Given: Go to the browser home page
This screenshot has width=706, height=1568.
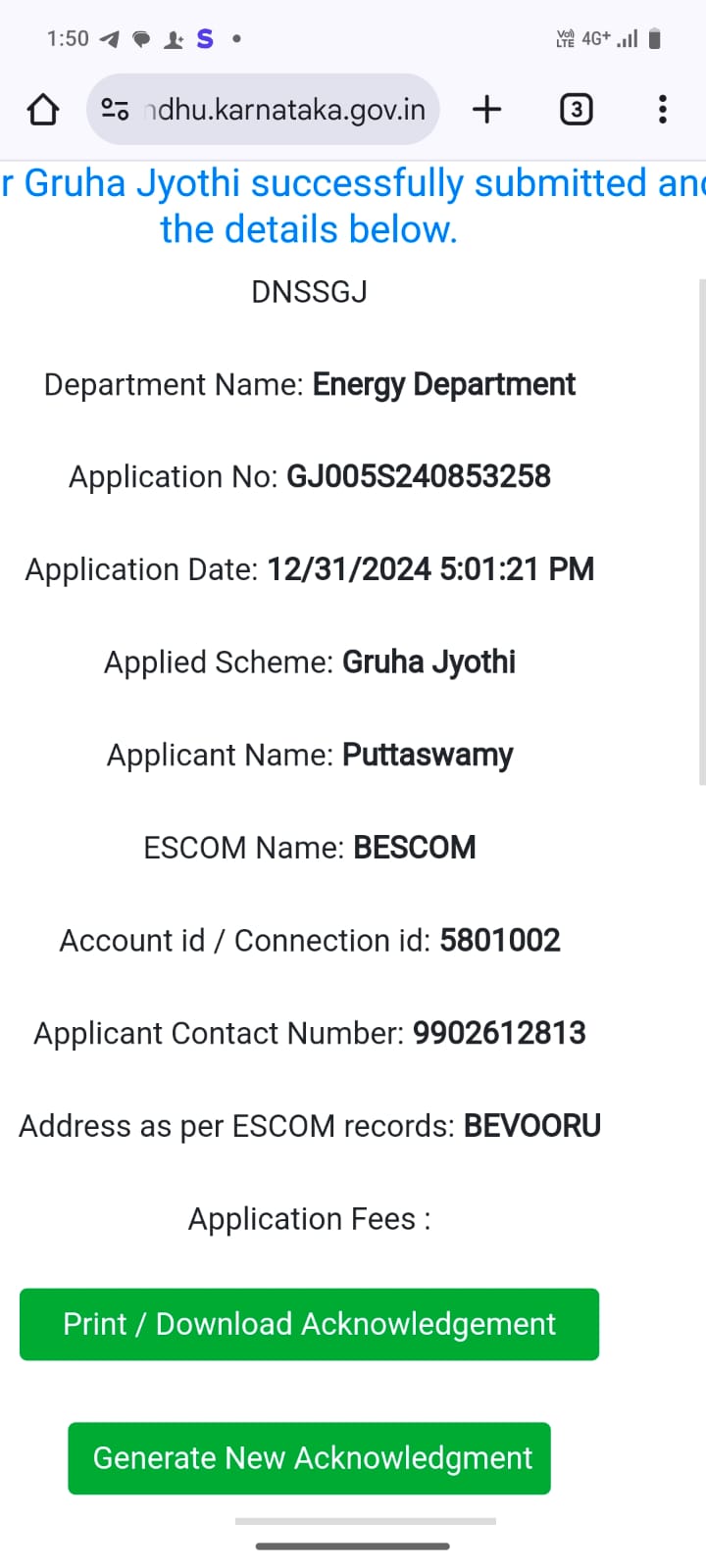Looking at the screenshot, I should [43, 109].
